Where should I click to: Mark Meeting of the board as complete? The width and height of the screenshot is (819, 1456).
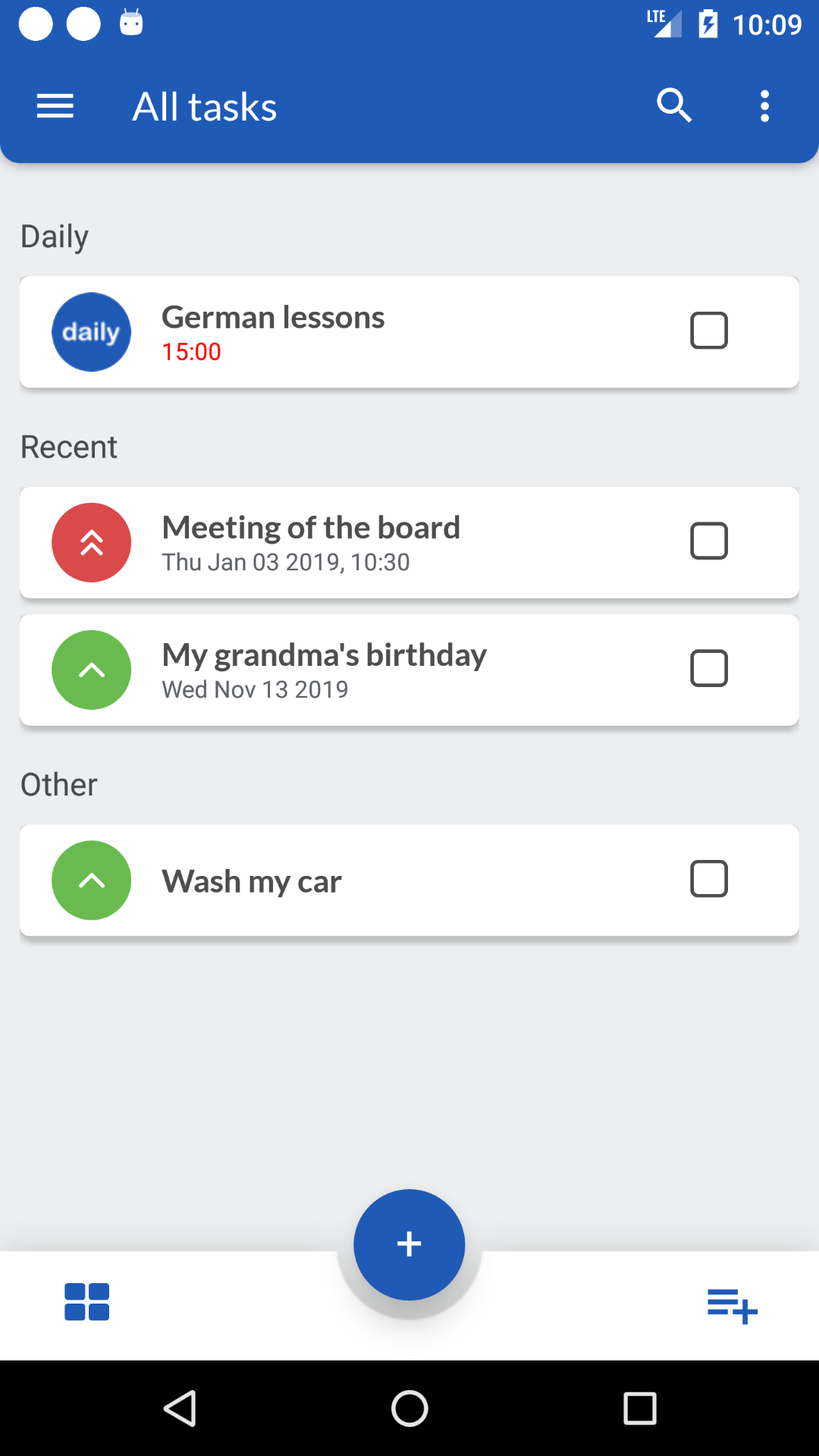pyautogui.click(x=709, y=541)
